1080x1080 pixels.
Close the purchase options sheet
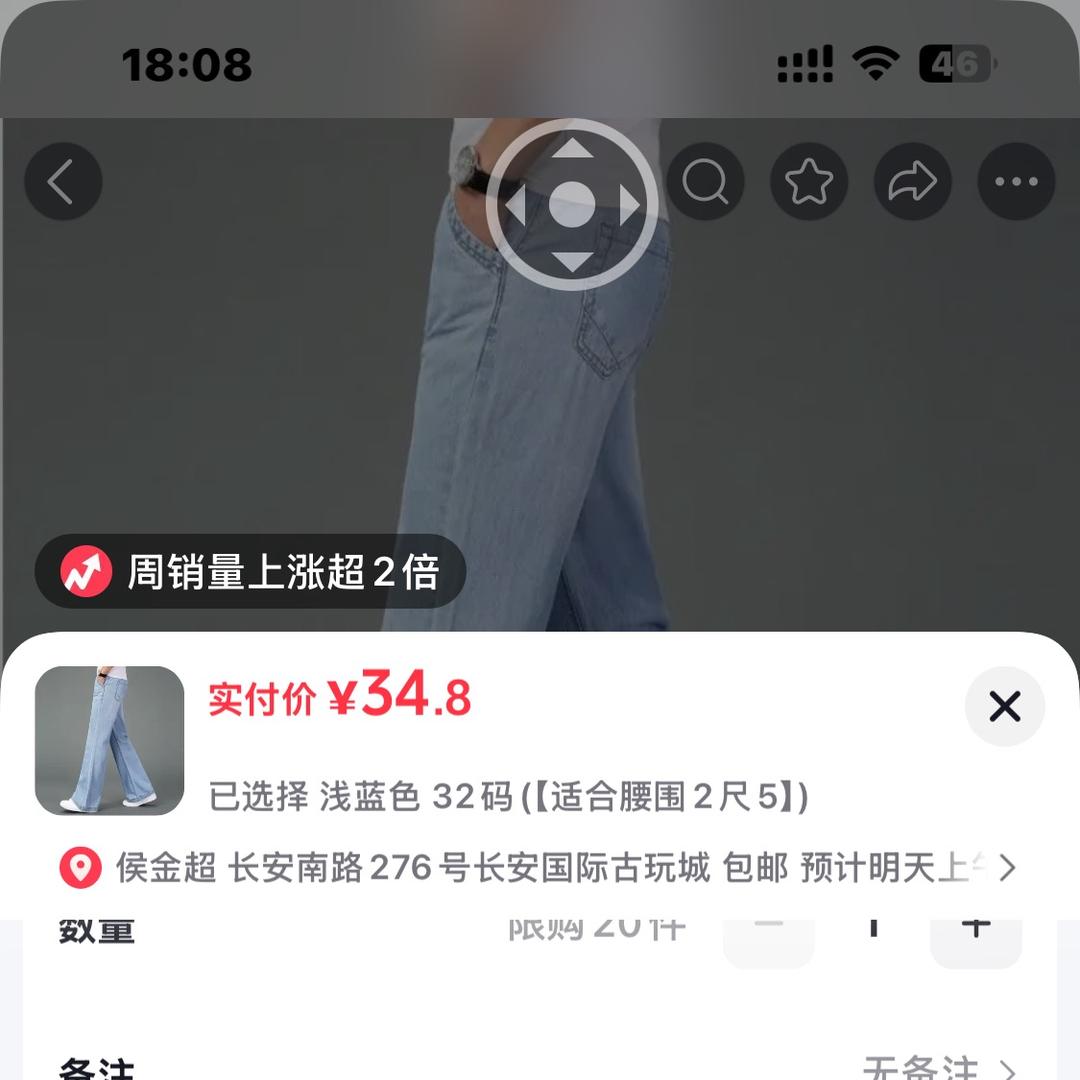tap(1004, 706)
